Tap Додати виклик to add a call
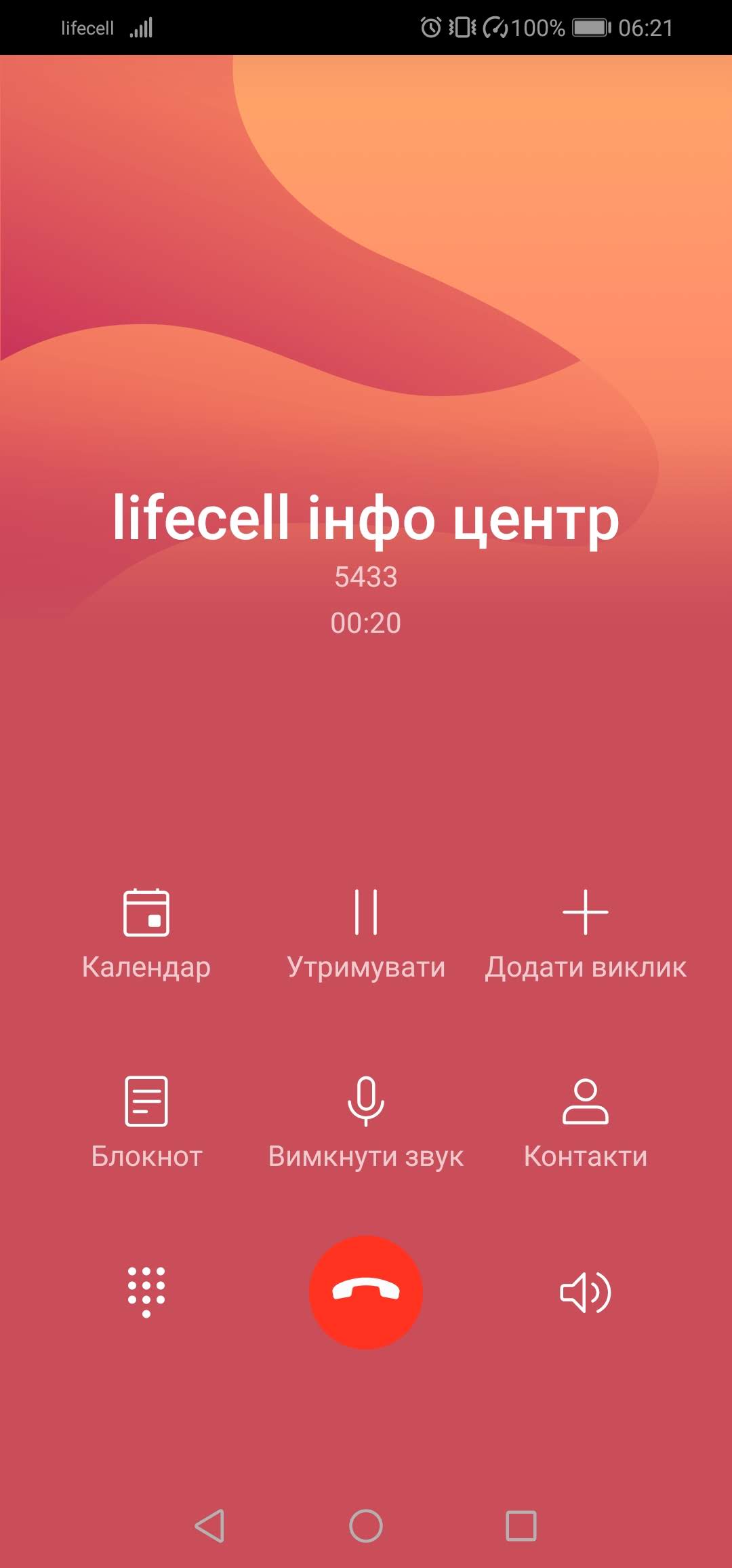The image size is (732, 1568). (x=586, y=933)
